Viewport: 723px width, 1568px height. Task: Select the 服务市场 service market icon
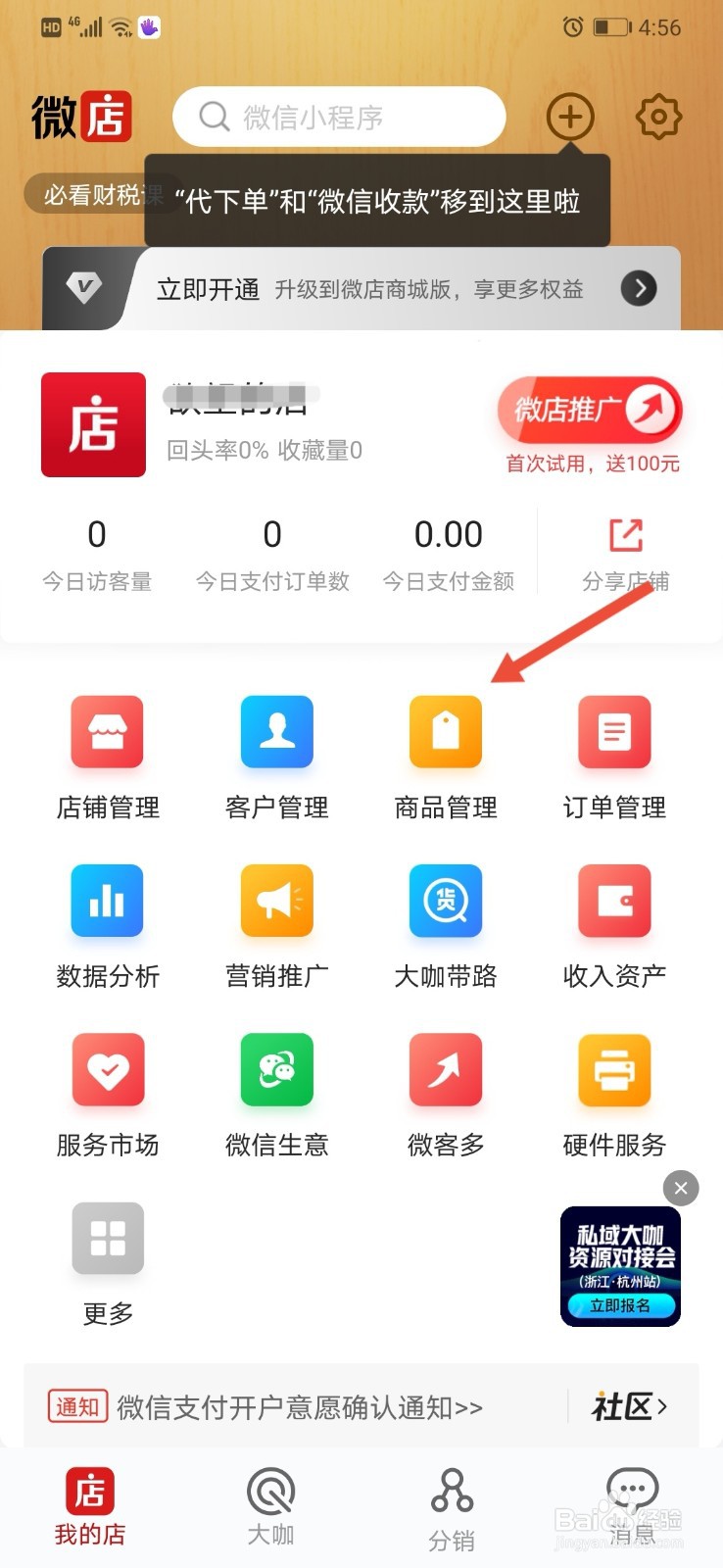[x=108, y=1070]
